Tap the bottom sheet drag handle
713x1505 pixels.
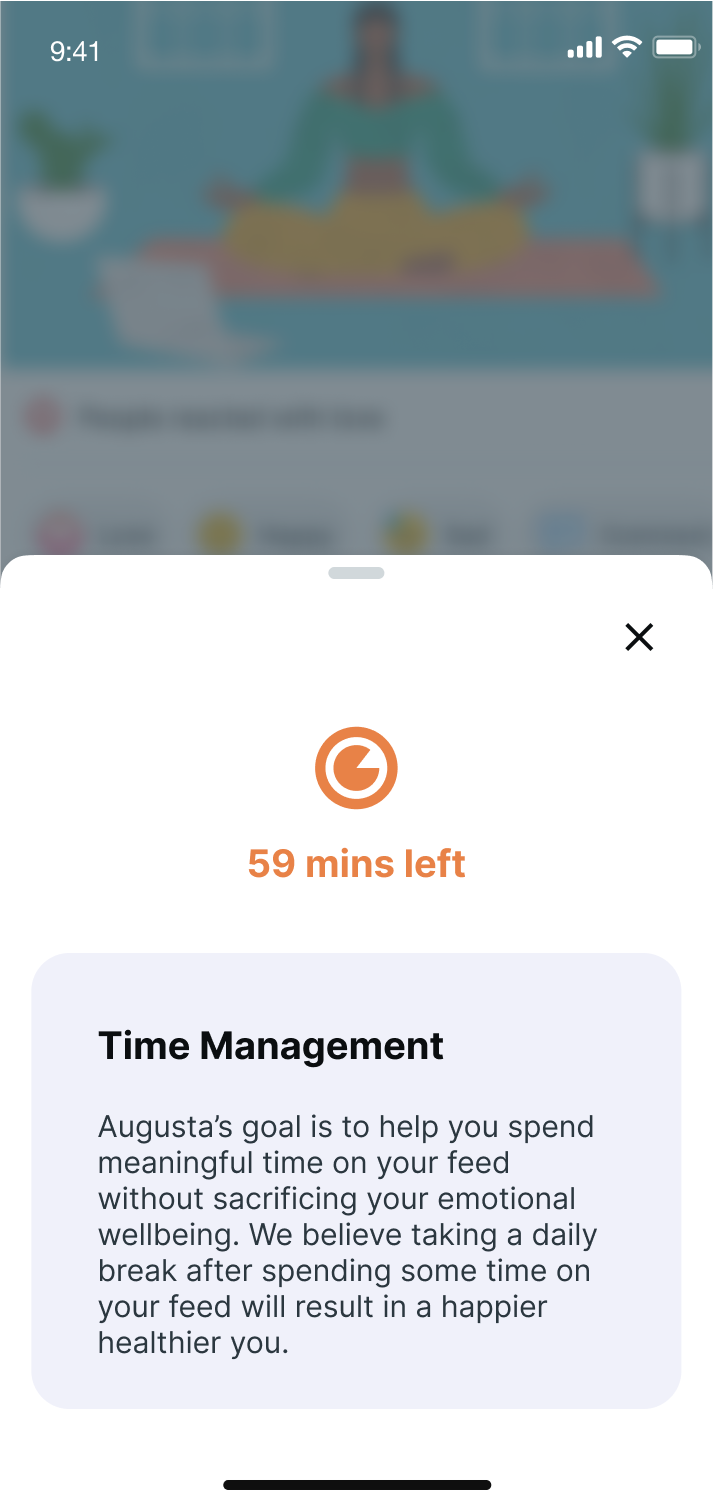click(356, 573)
